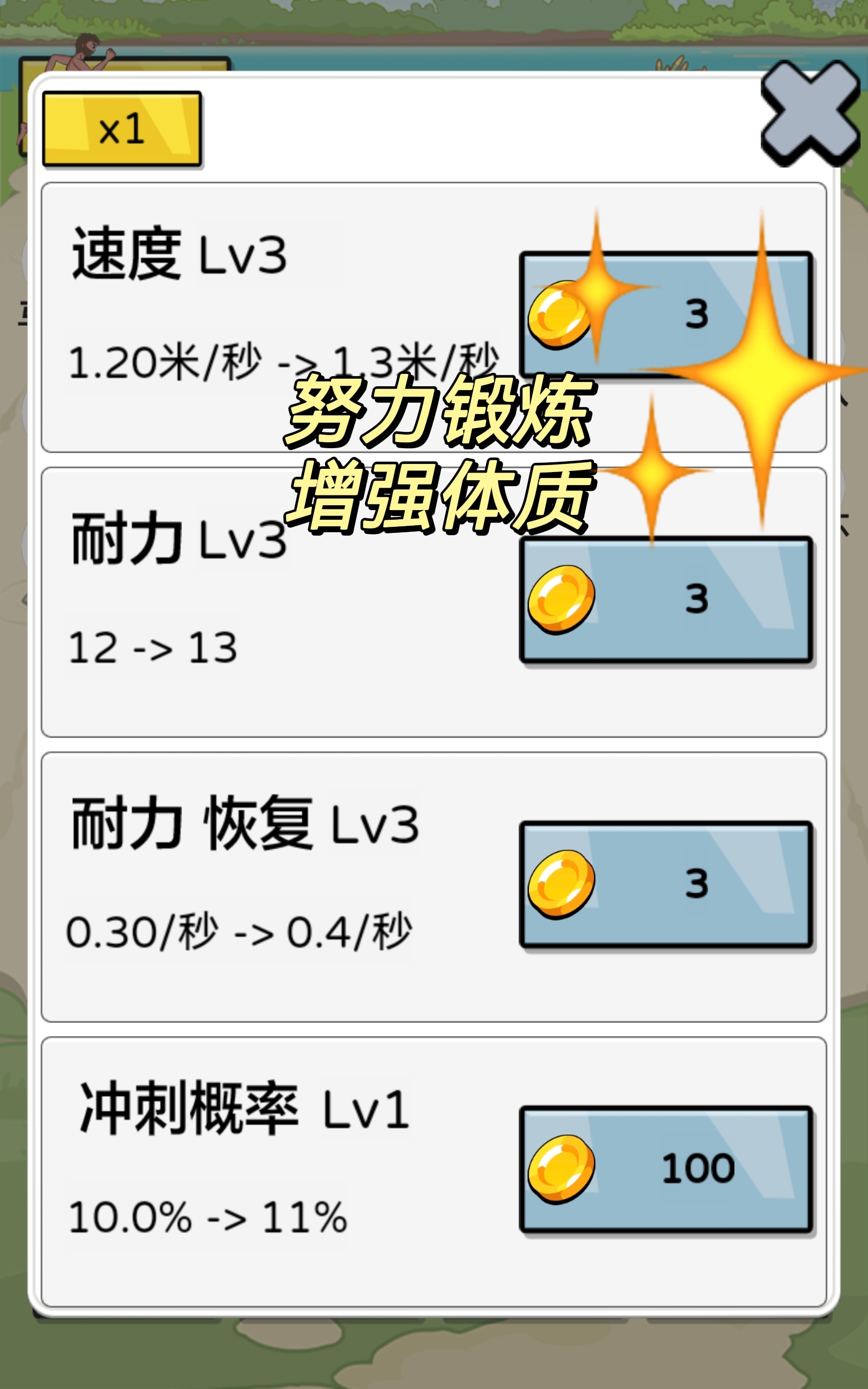The width and height of the screenshot is (868, 1389).
Task: Upgrade 耐力 for 3 coins
Action: (666, 598)
